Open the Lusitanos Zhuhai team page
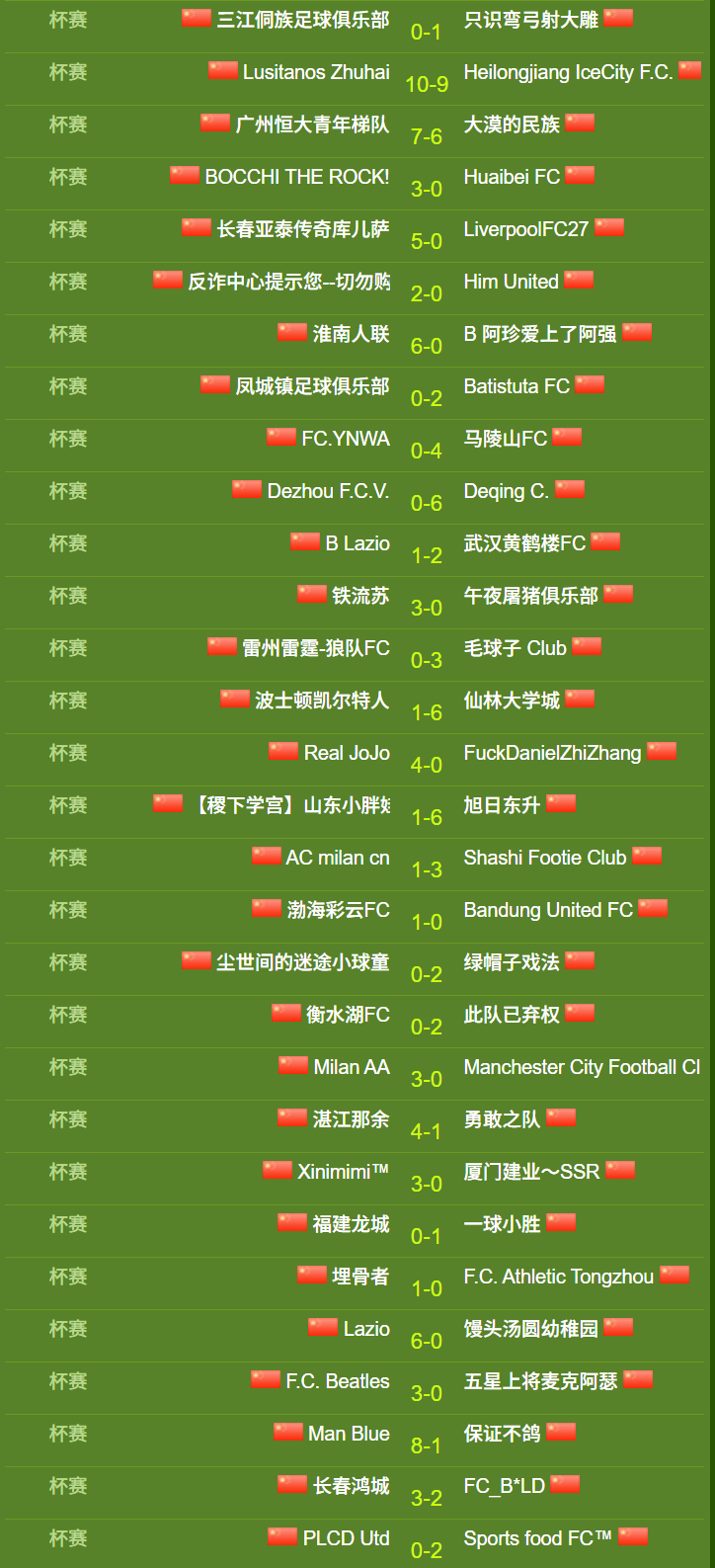 [x=316, y=72]
